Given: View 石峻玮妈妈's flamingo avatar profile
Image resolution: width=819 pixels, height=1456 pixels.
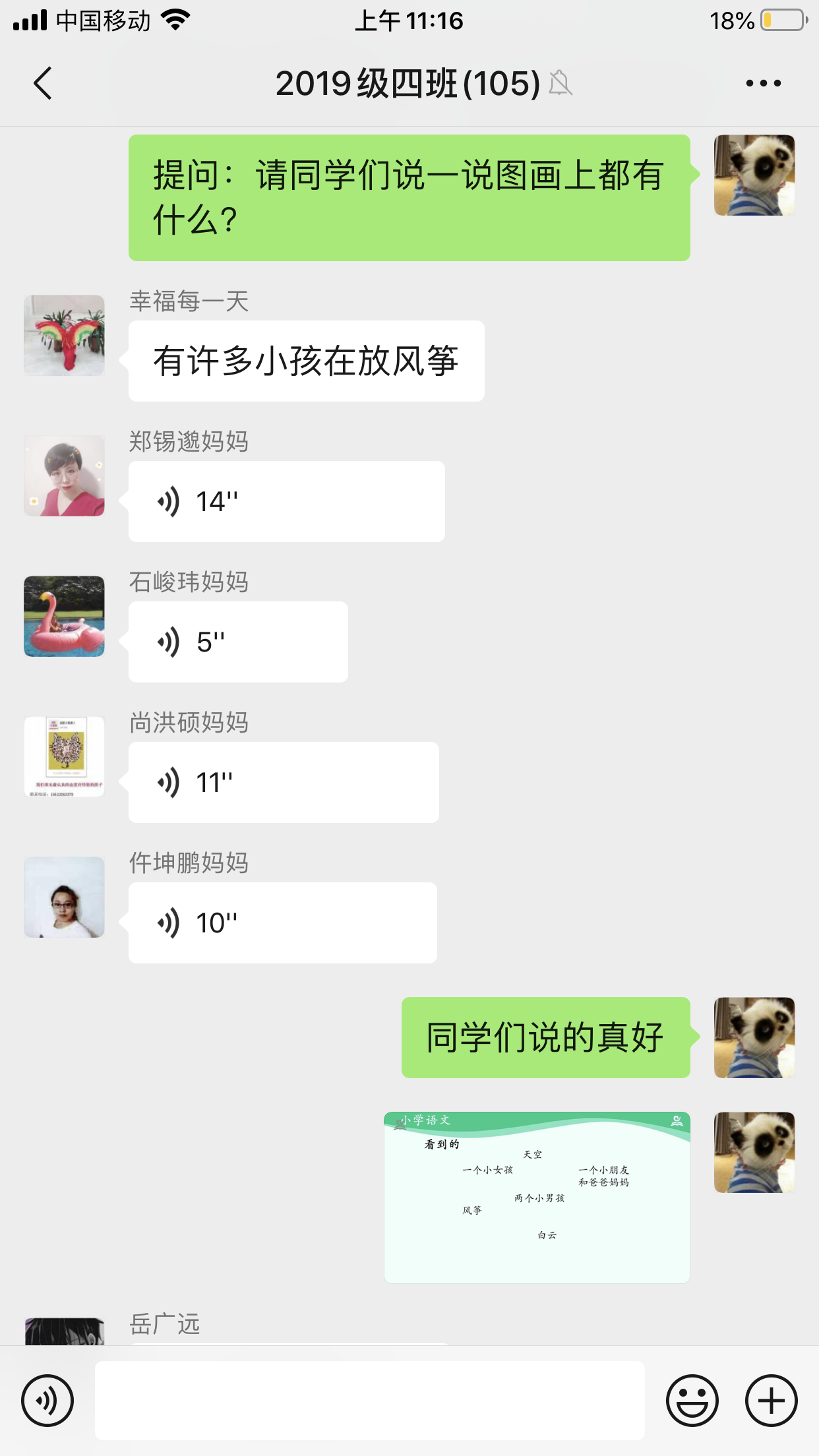Looking at the screenshot, I should (64, 616).
